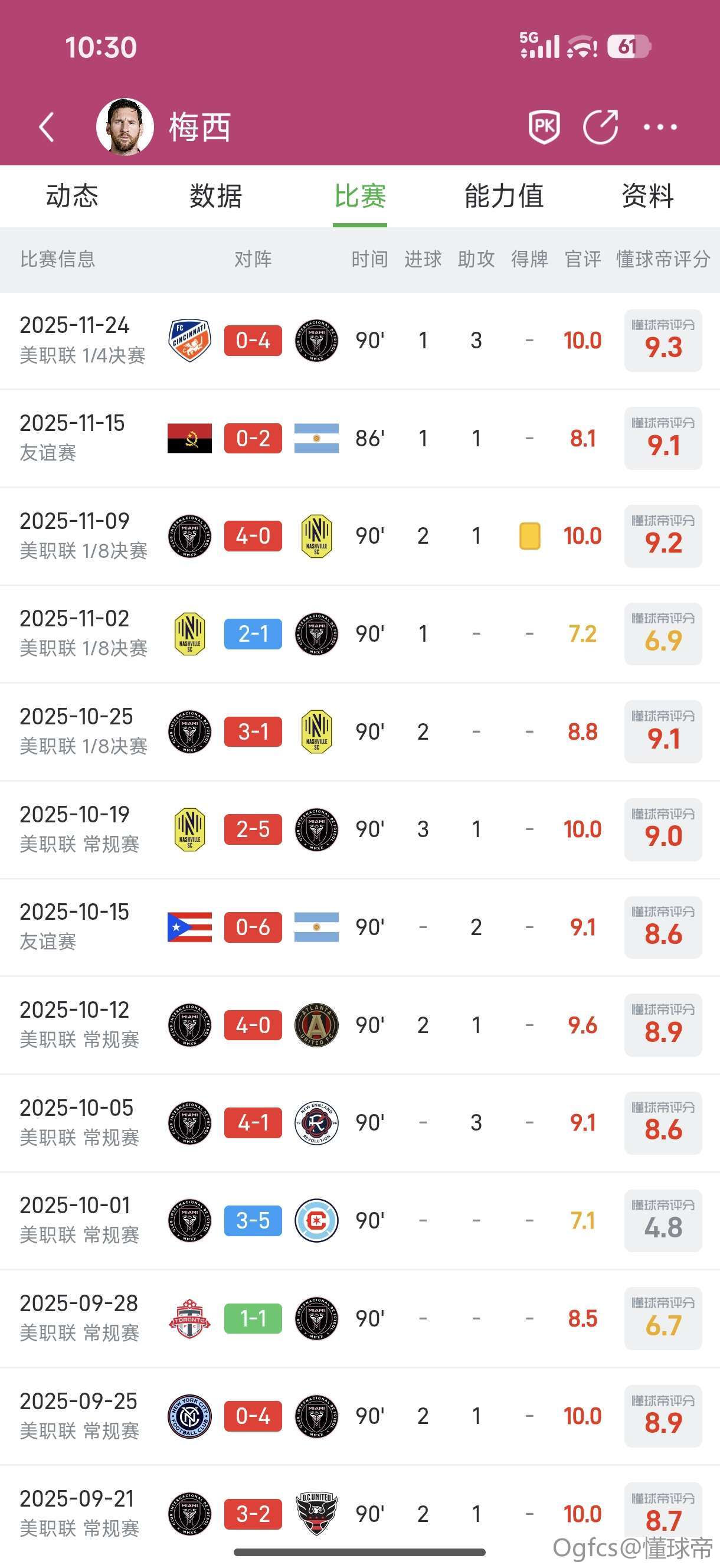View the 2025-11-09 美职联 1/8决赛 match

pyautogui.click(x=253, y=535)
